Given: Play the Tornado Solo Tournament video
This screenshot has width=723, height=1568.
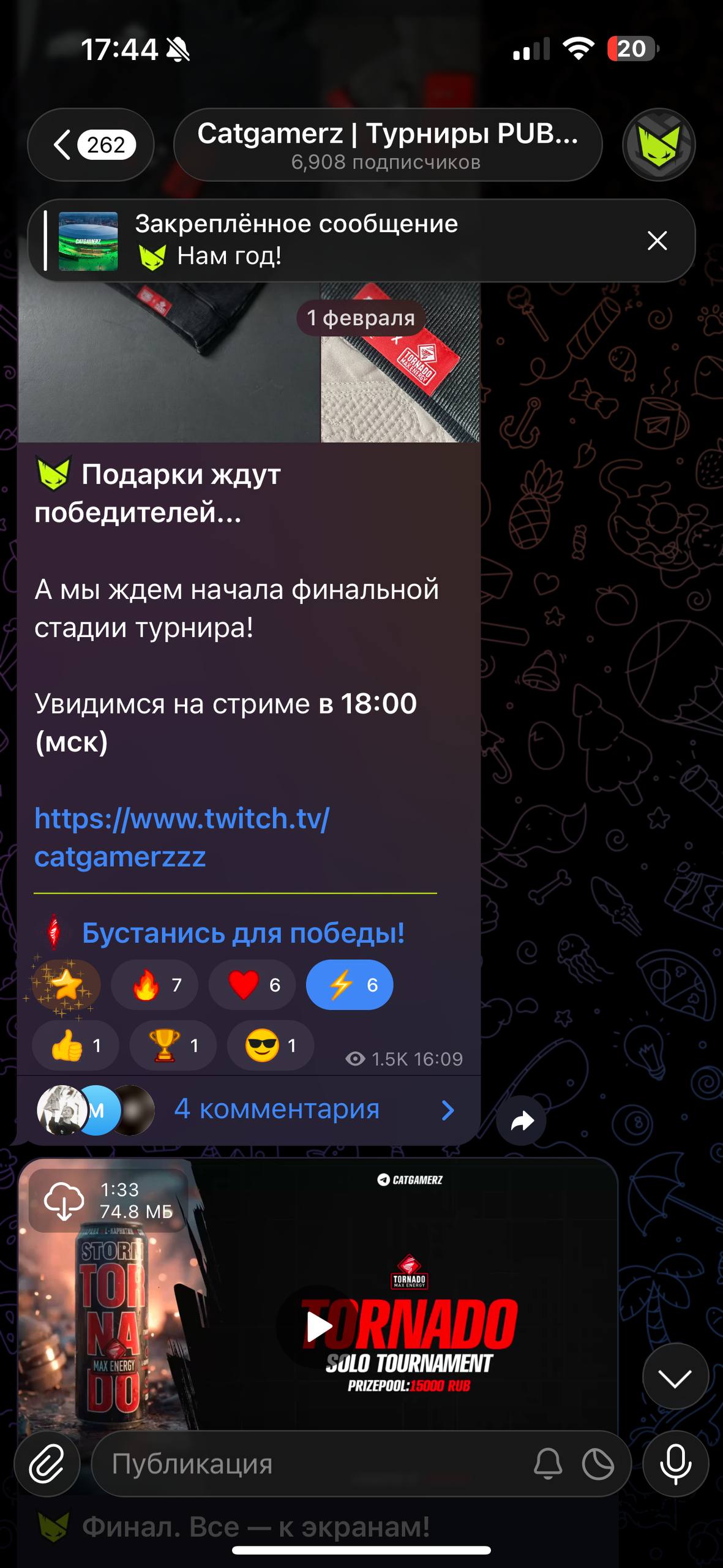Looking at the screenshot, I should [x=318, y=1326].
